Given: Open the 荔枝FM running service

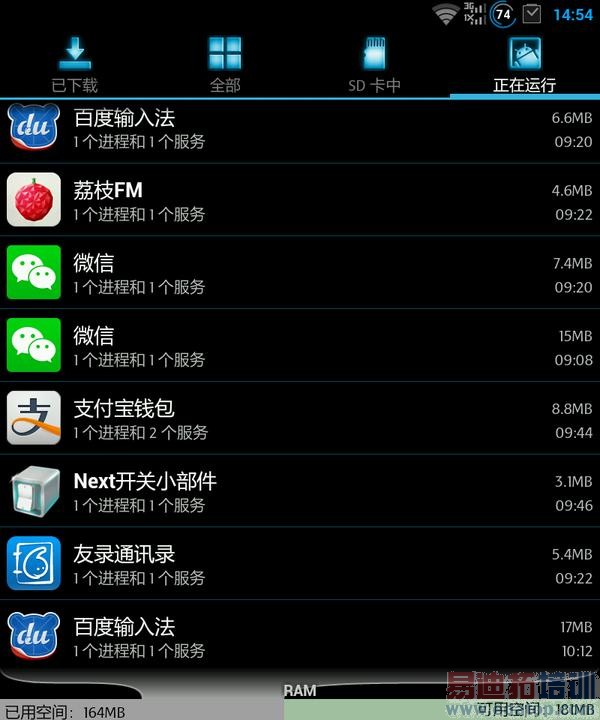Looking at the screenshot, I should point(300,200).
